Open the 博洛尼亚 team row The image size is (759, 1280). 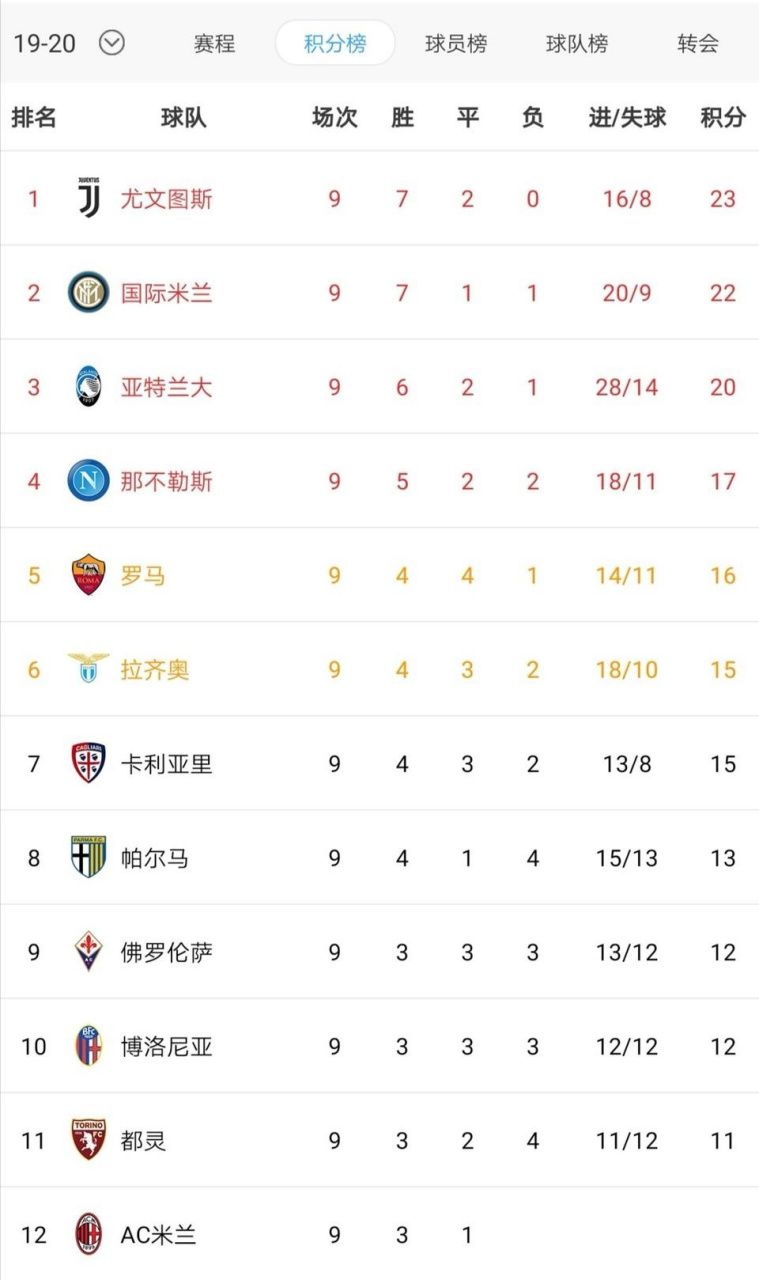pos(379,1046)
